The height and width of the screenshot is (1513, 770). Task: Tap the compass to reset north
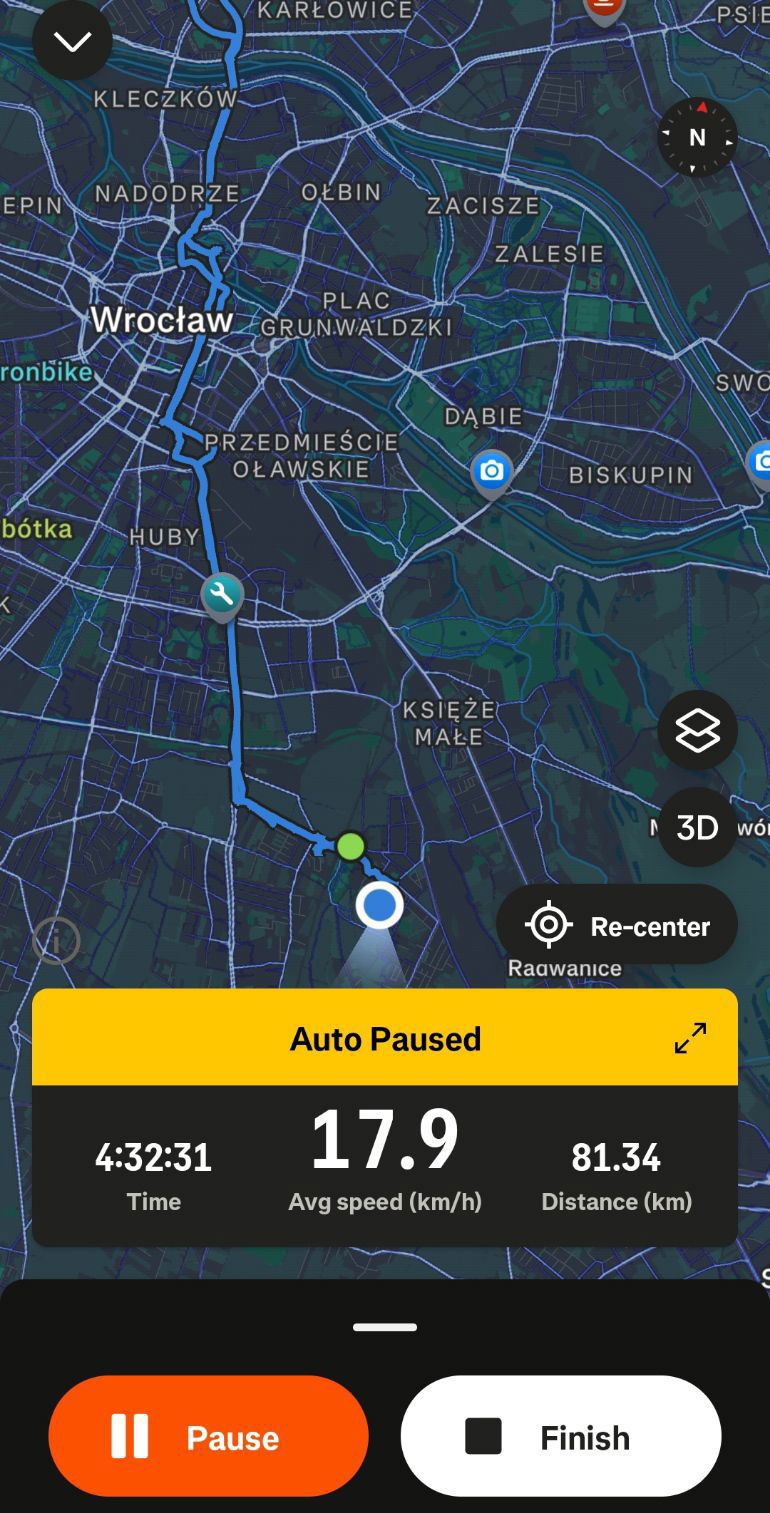[x=697, y=137]
